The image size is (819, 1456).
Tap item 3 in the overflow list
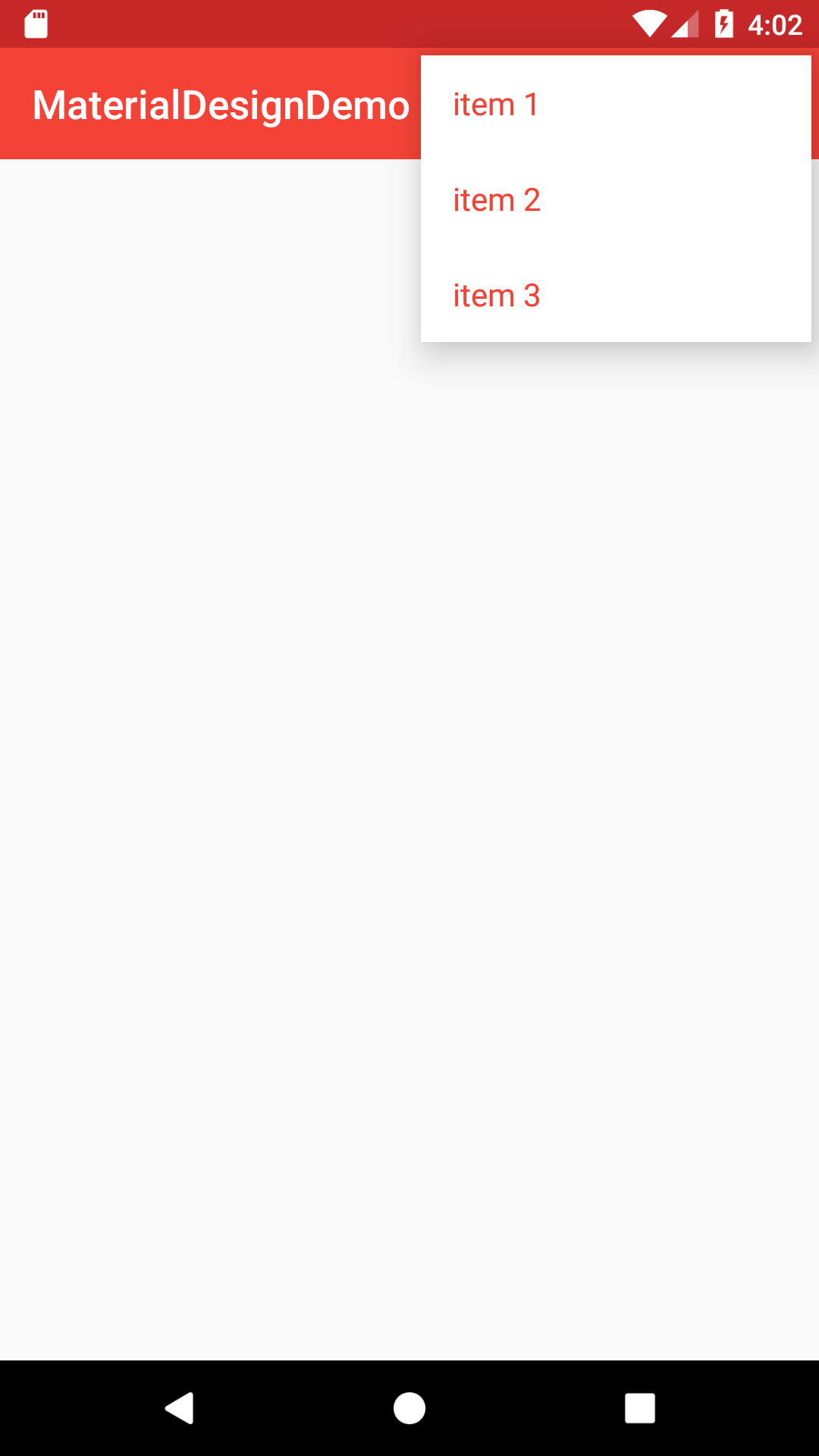click(616, 296)
